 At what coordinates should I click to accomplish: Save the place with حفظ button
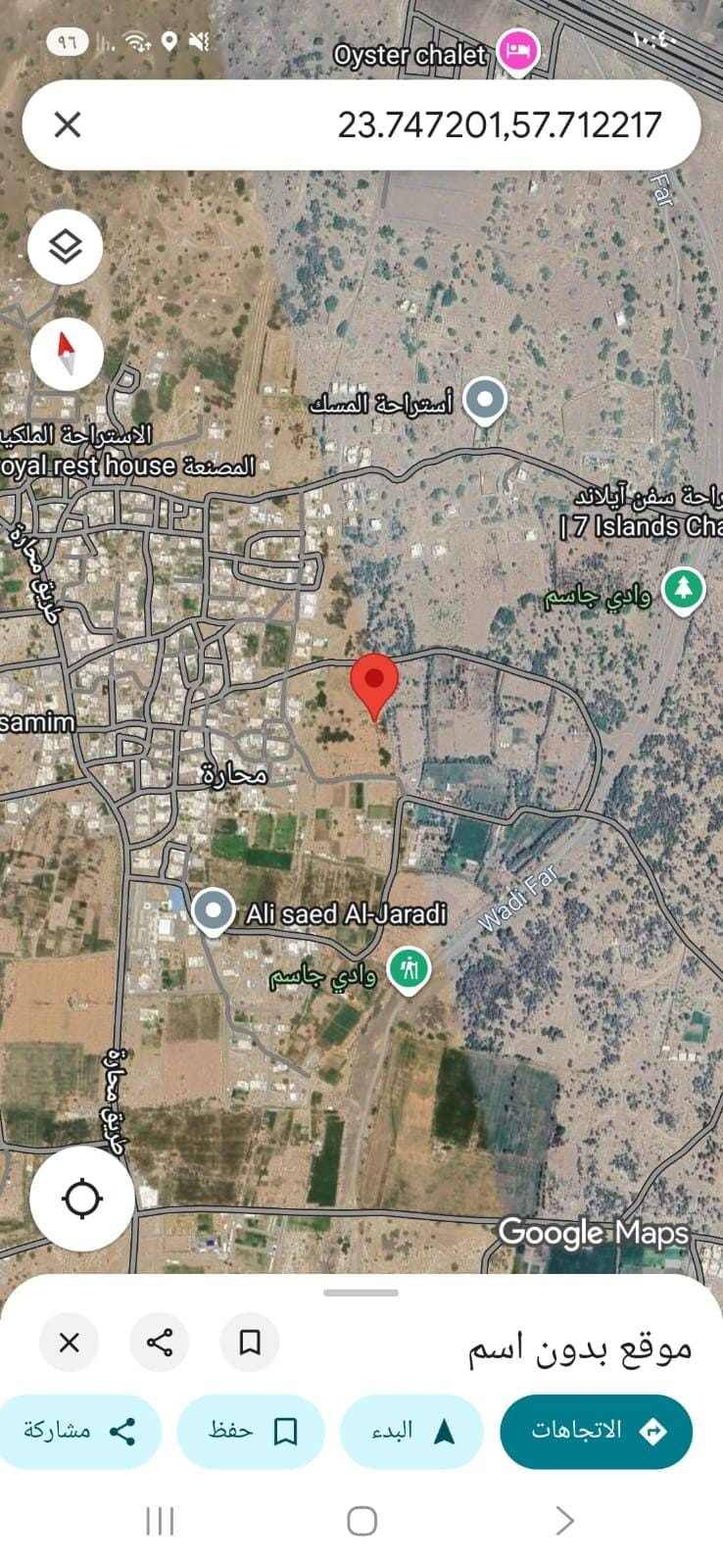click(251, 1431)
